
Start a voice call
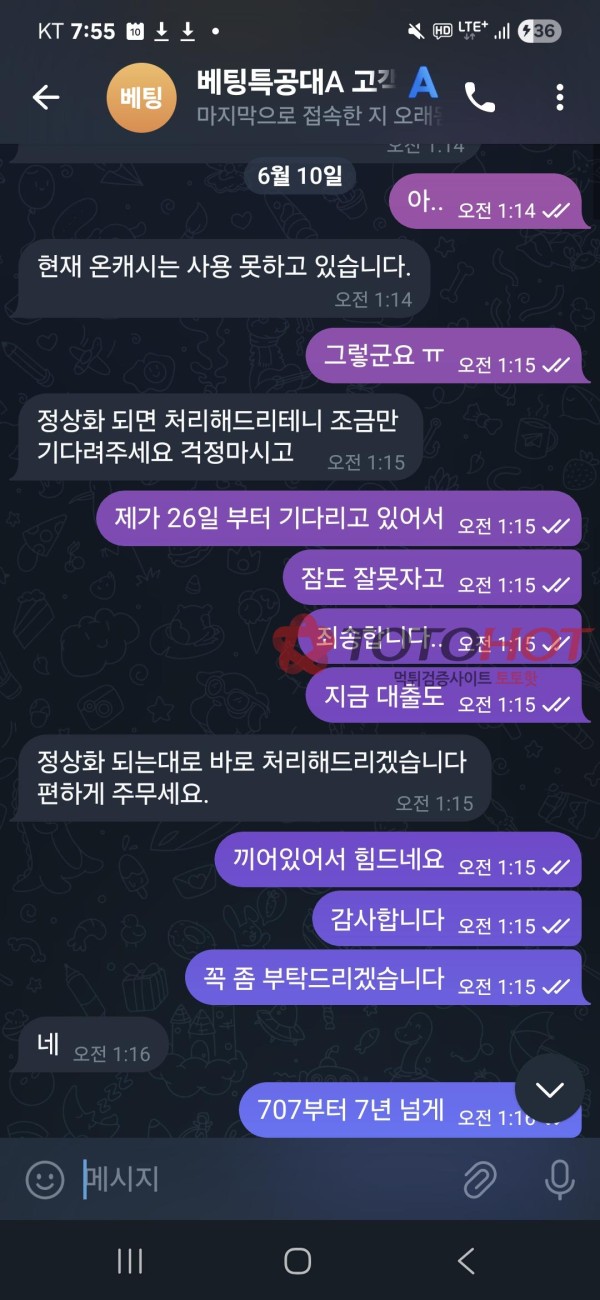pos(480,97)
